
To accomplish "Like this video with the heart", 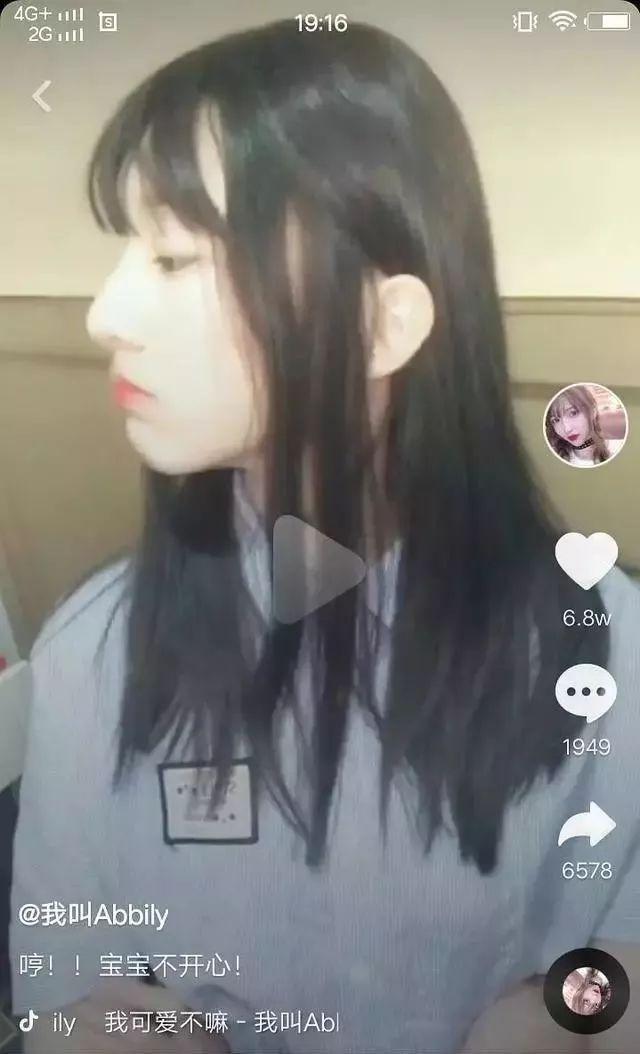I will 586,562.
